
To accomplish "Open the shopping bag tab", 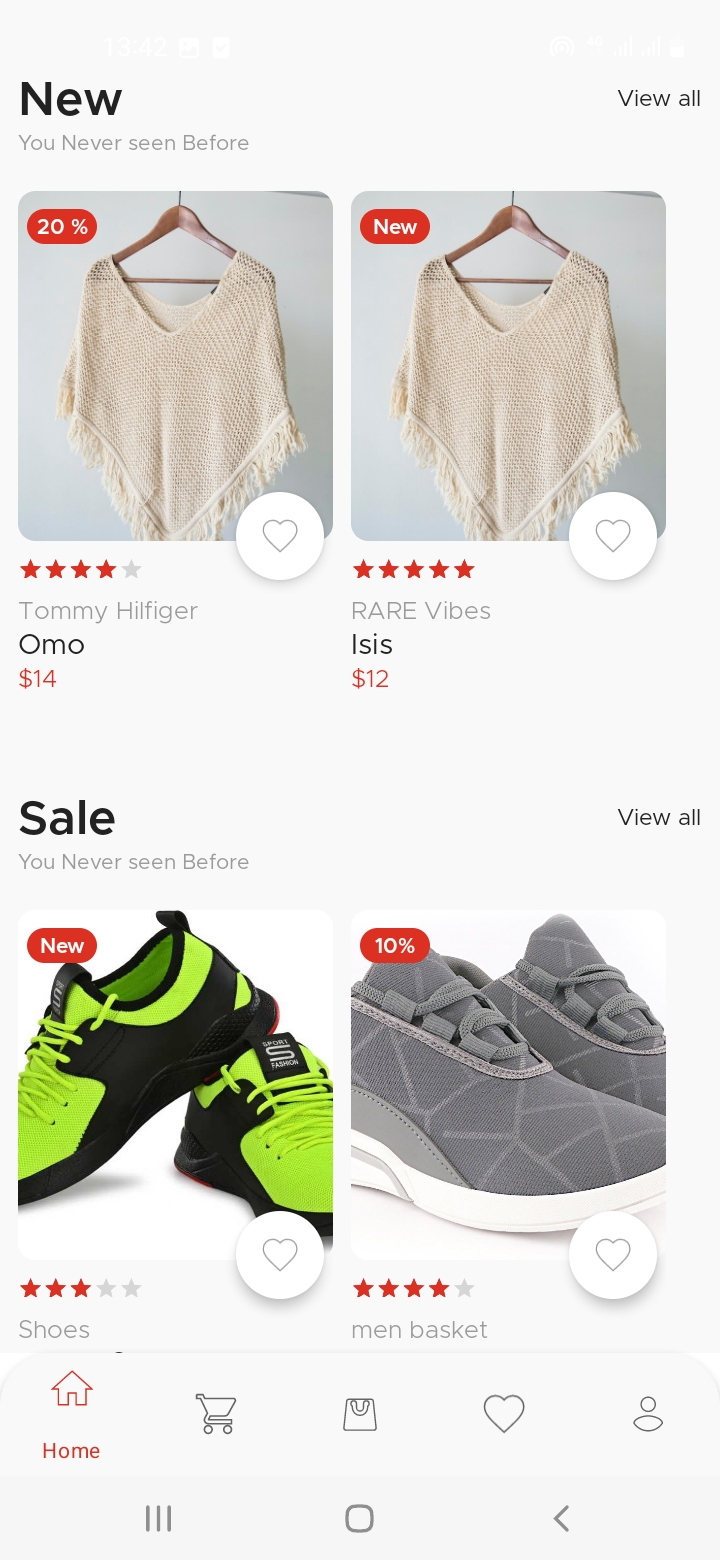I will [x=360, y=1414].
